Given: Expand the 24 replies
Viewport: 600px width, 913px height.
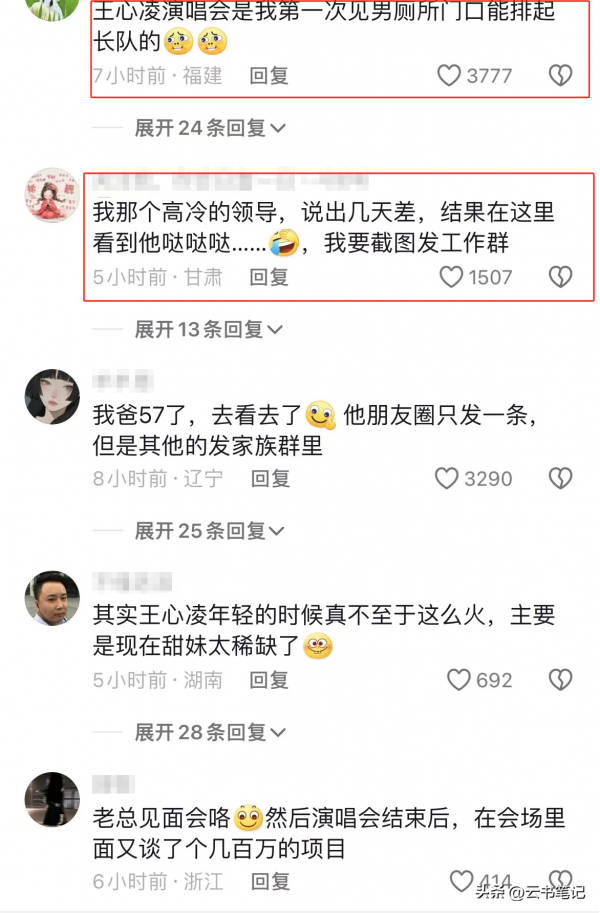Looking at the screenshot, I should point(211,127).
